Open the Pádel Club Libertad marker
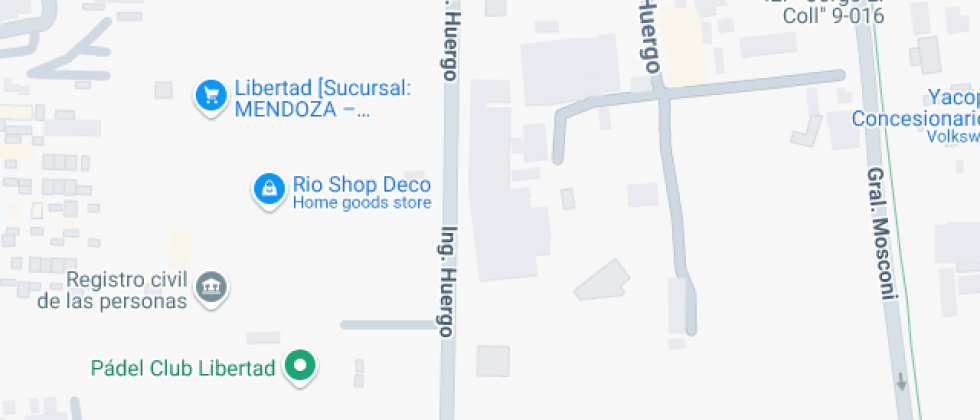 tap(299, 366)
